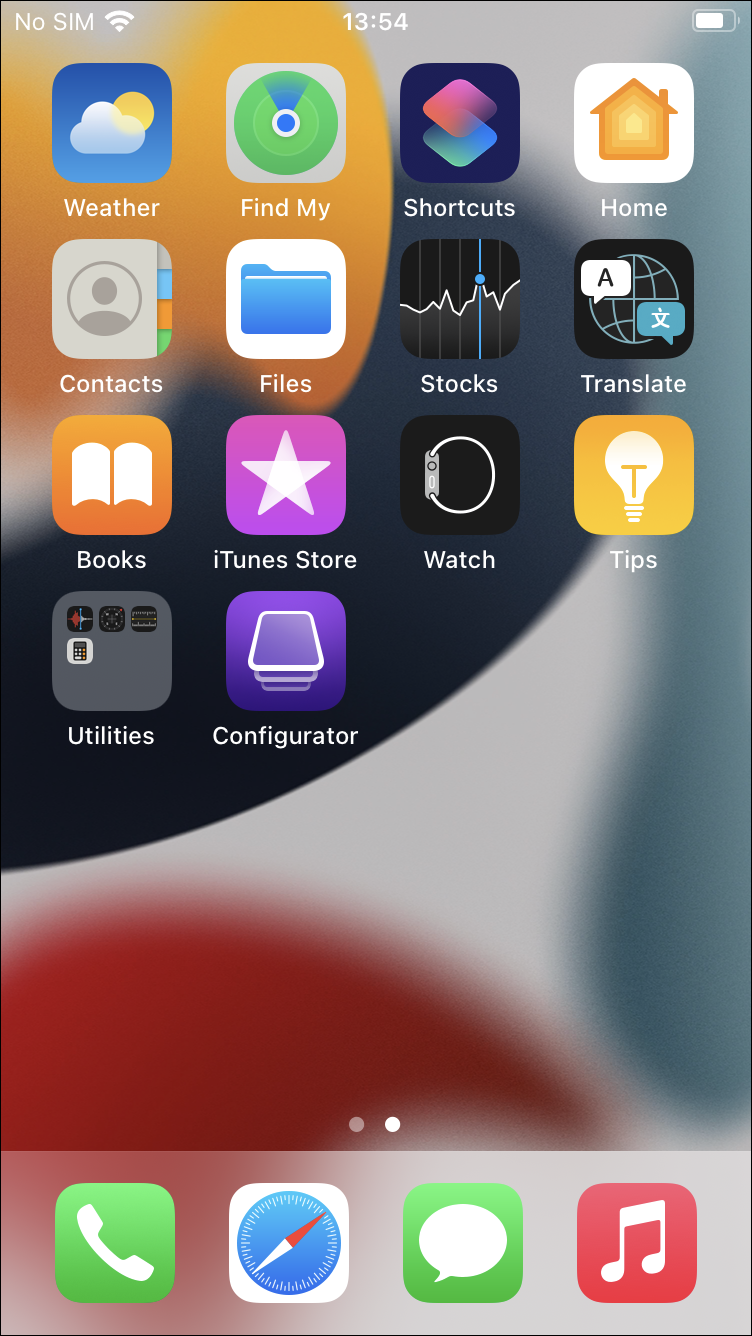
Task: Launch Configurator
Action: [x=286, y=651]
